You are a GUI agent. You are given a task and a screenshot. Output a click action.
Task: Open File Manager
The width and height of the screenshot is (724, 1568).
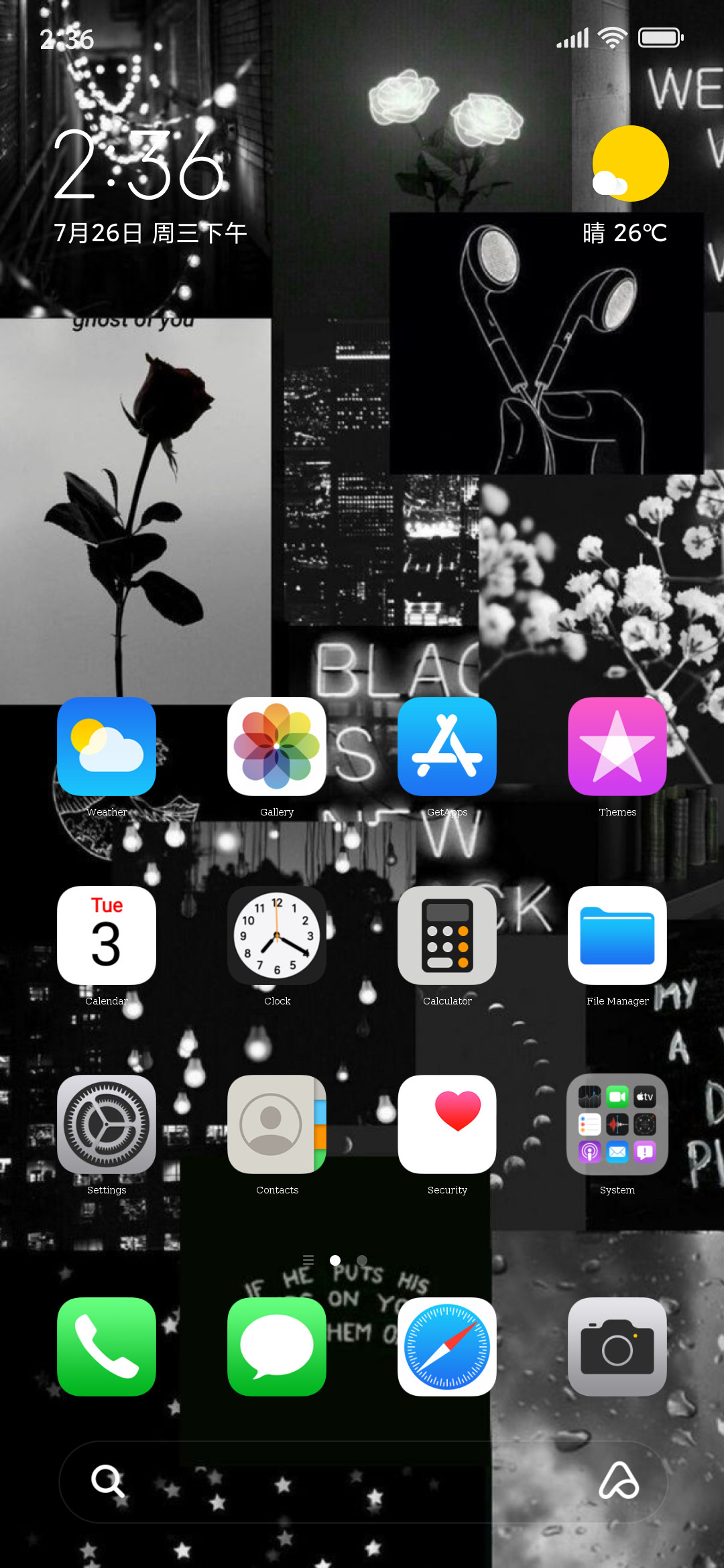click(x=617, y=935)
